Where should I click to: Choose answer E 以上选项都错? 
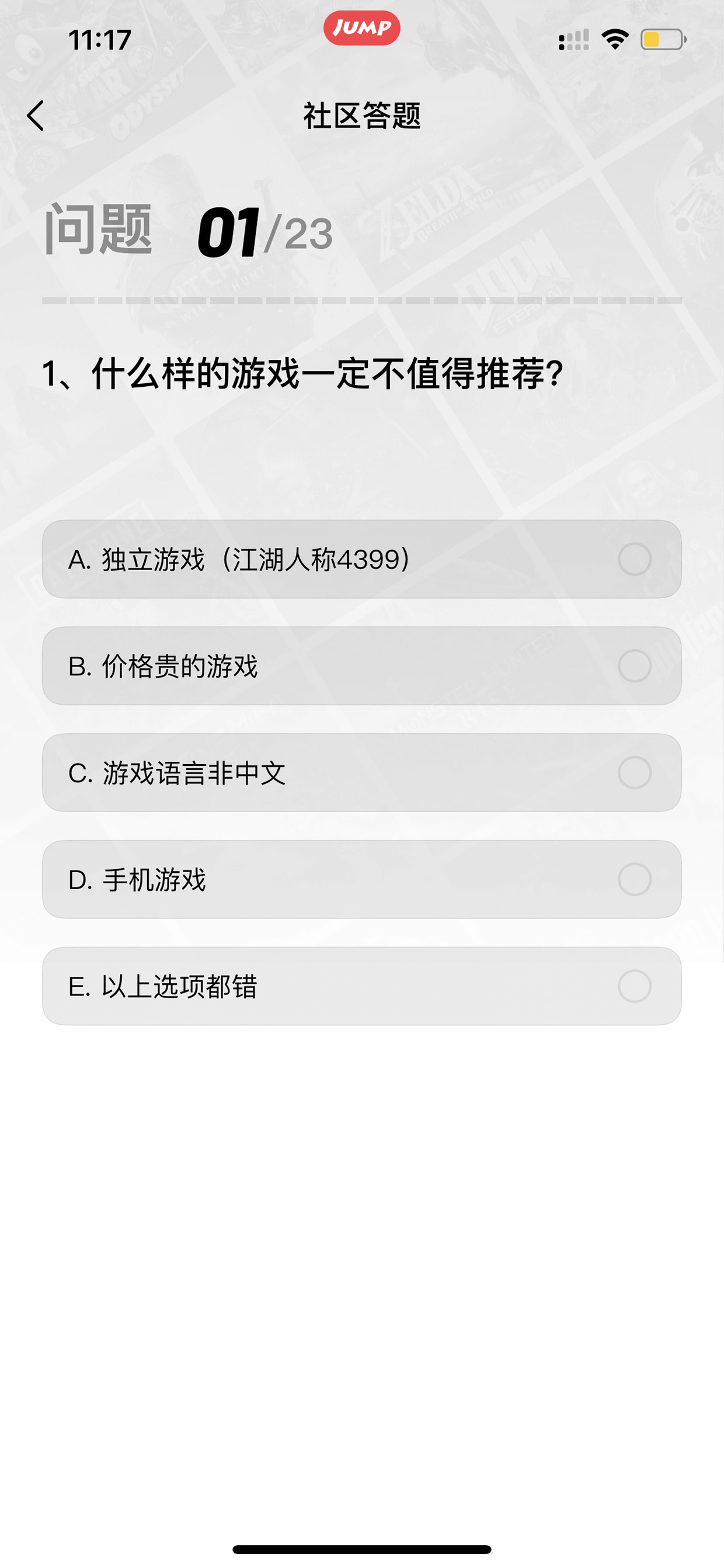point(361,986)
